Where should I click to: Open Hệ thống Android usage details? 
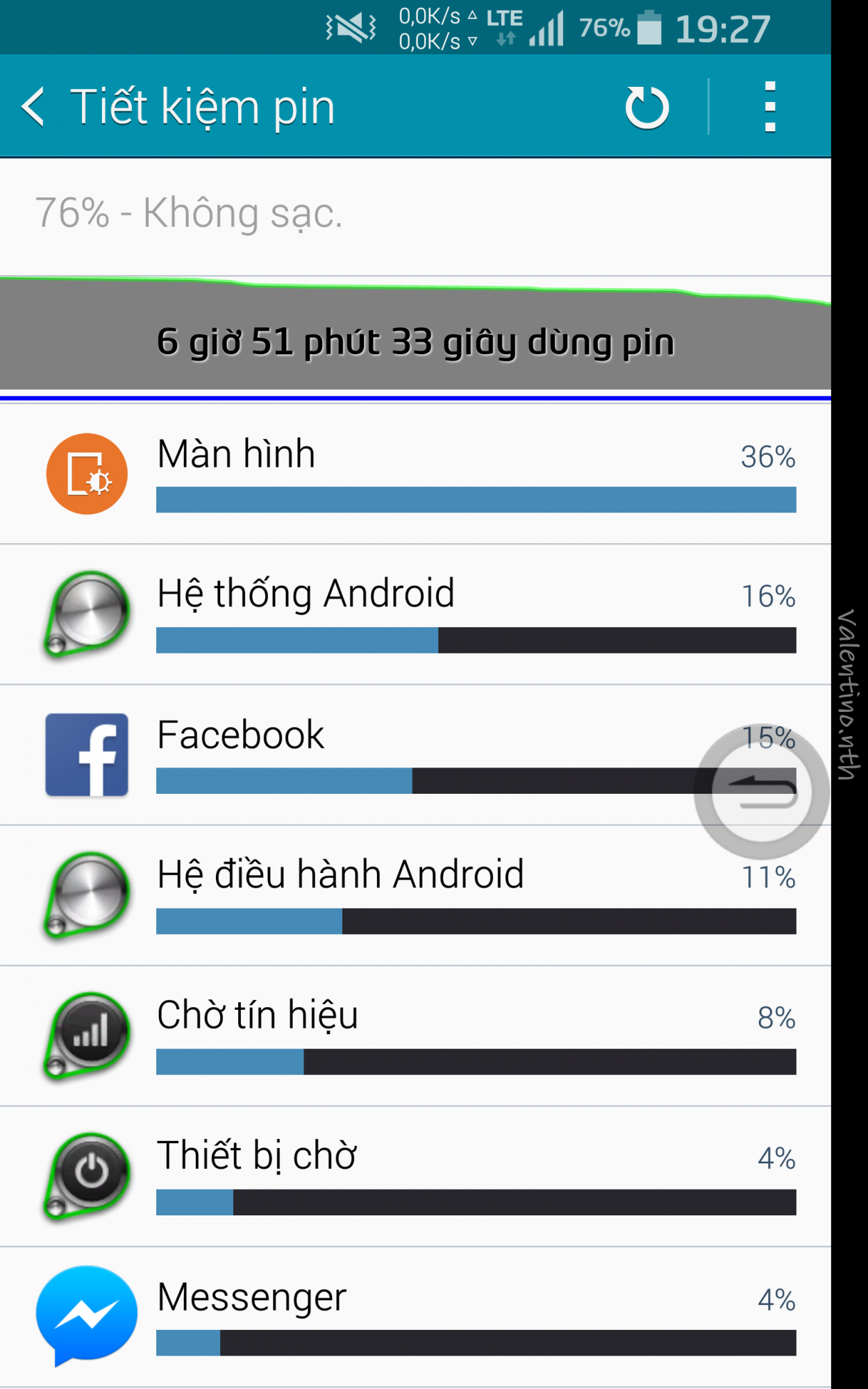coord(415,615)
